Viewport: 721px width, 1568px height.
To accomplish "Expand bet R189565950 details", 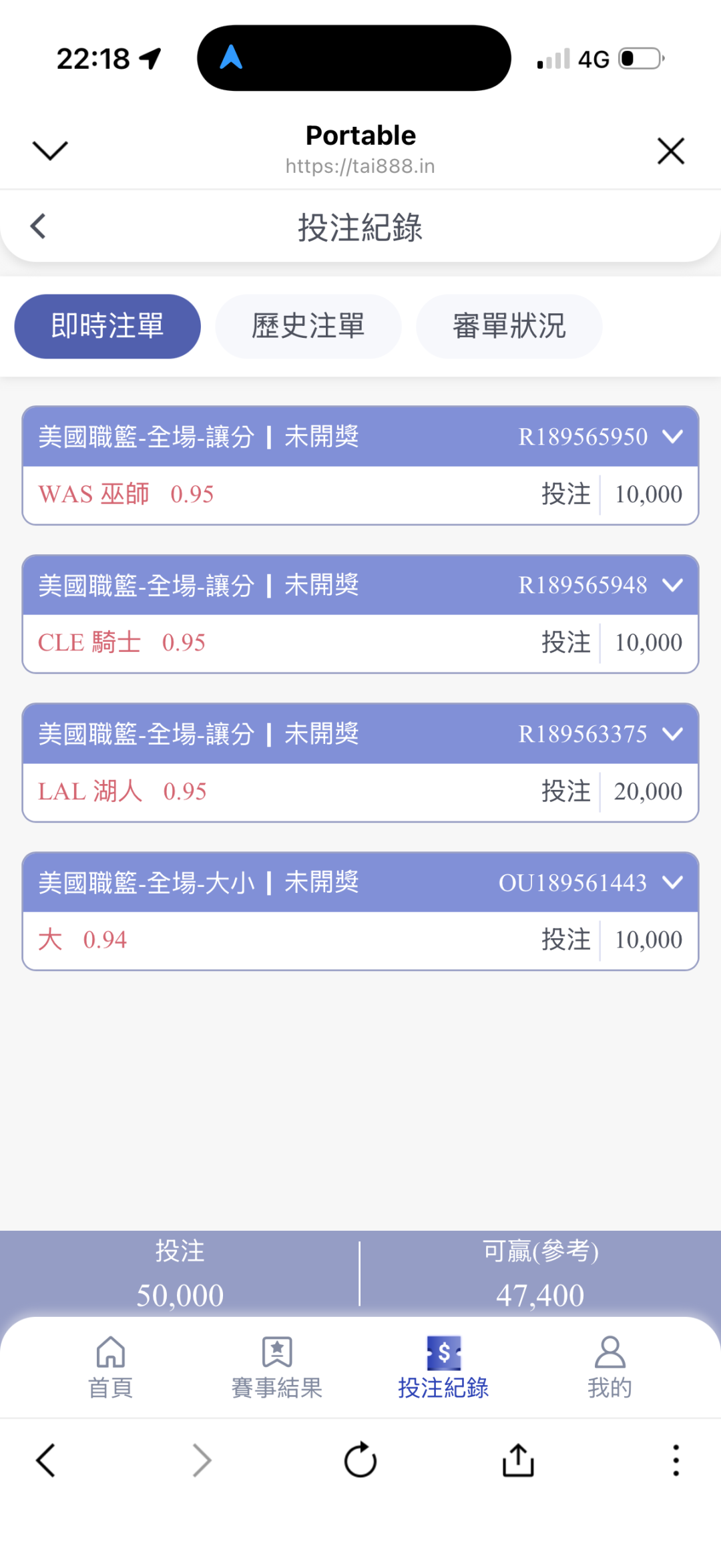I will pyautogui.click(x=672, y=437).
